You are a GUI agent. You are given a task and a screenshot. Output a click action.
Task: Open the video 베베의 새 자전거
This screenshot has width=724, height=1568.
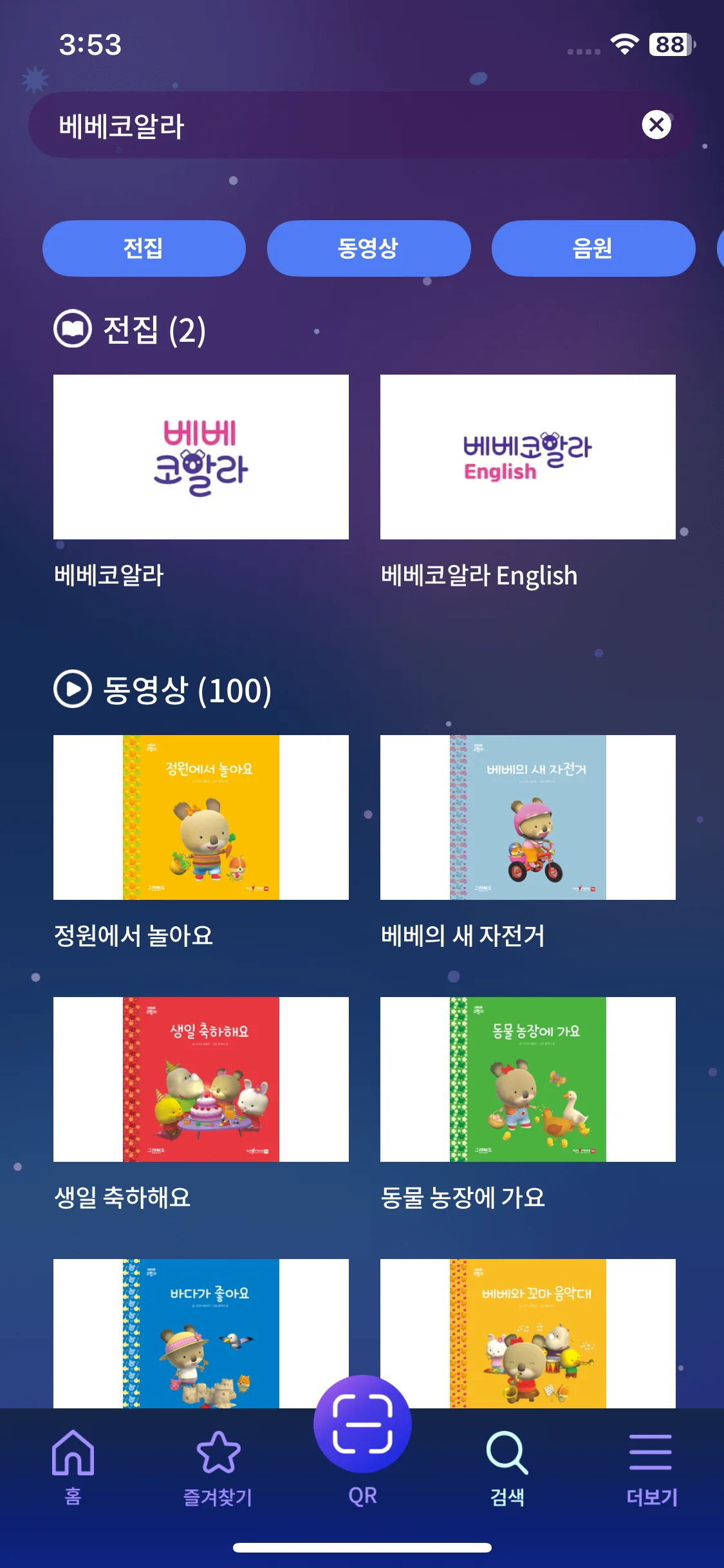coord(528,817)
